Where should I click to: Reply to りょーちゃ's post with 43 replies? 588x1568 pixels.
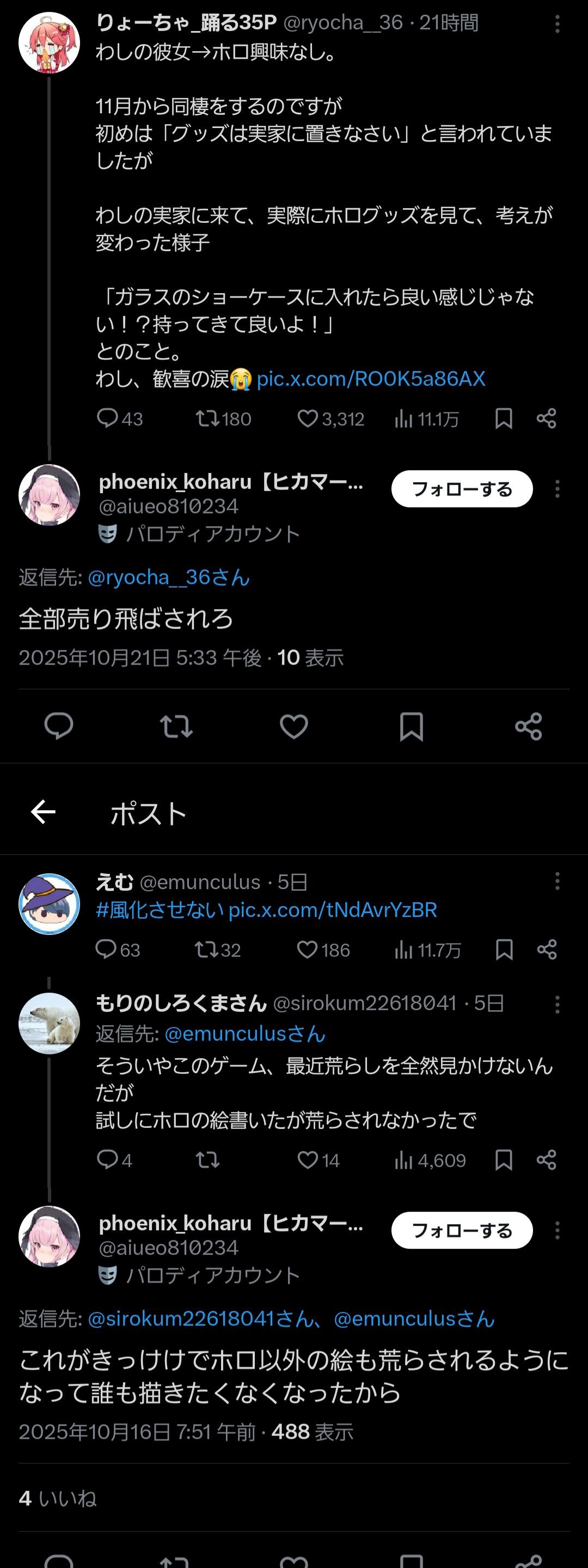coord(108,418)
